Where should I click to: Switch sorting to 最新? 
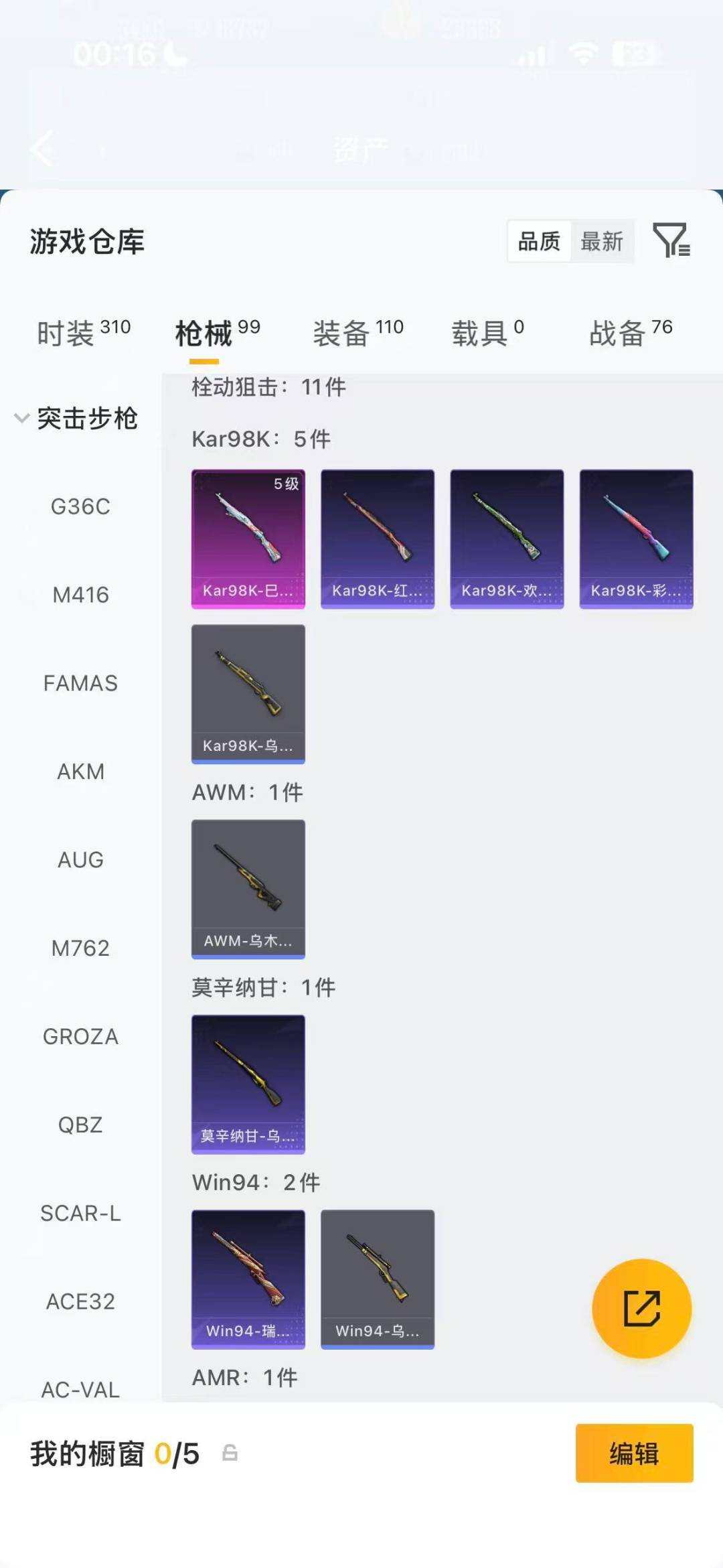pyautogui.click(x=601, y=241)
